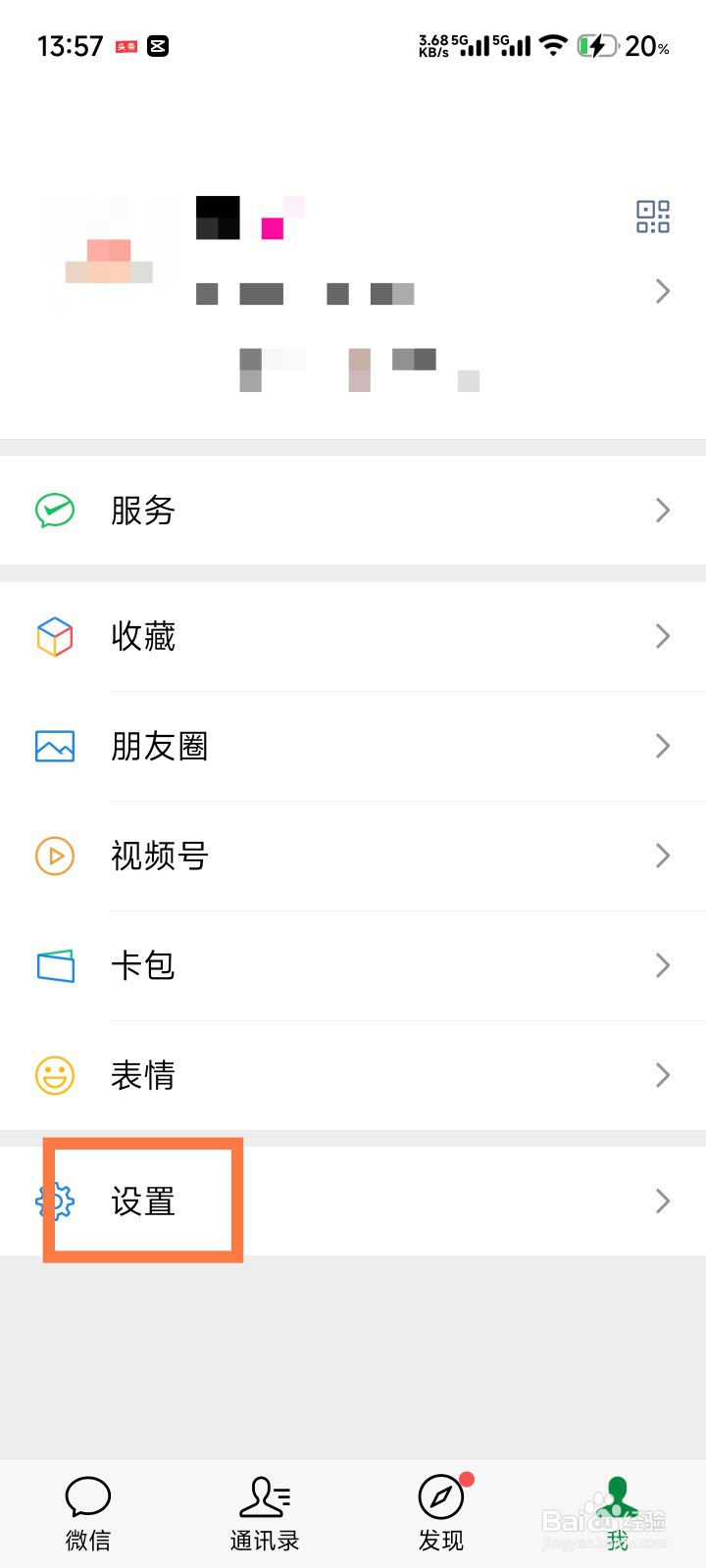Click the Settings (设置) gear icon
Viewport: 706px width, 1568px height.
coord(55,1201)
